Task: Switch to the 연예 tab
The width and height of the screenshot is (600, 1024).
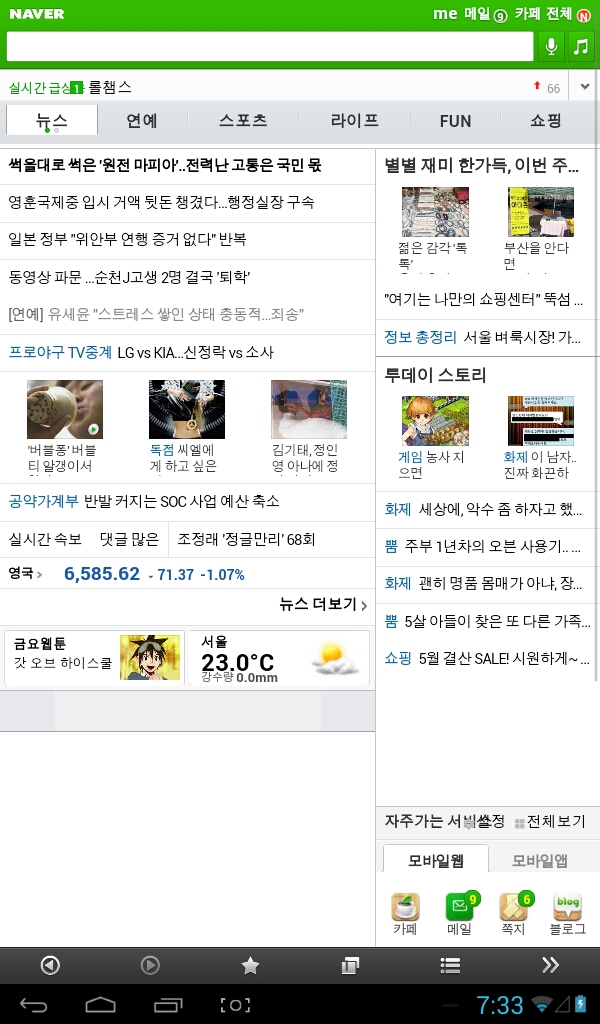Action: 142,121
